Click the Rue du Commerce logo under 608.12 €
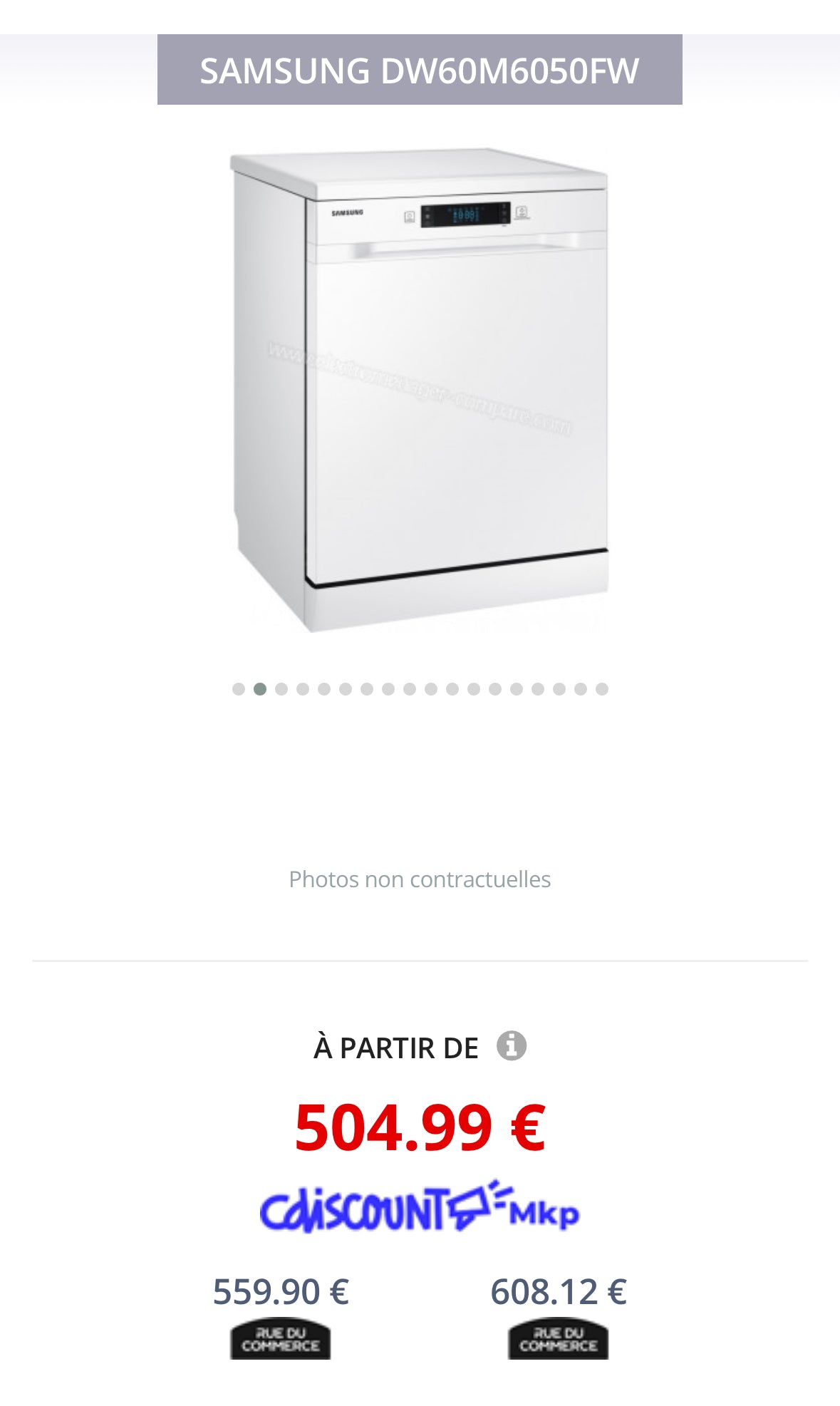840x1406 pixels. (557, 1338)
